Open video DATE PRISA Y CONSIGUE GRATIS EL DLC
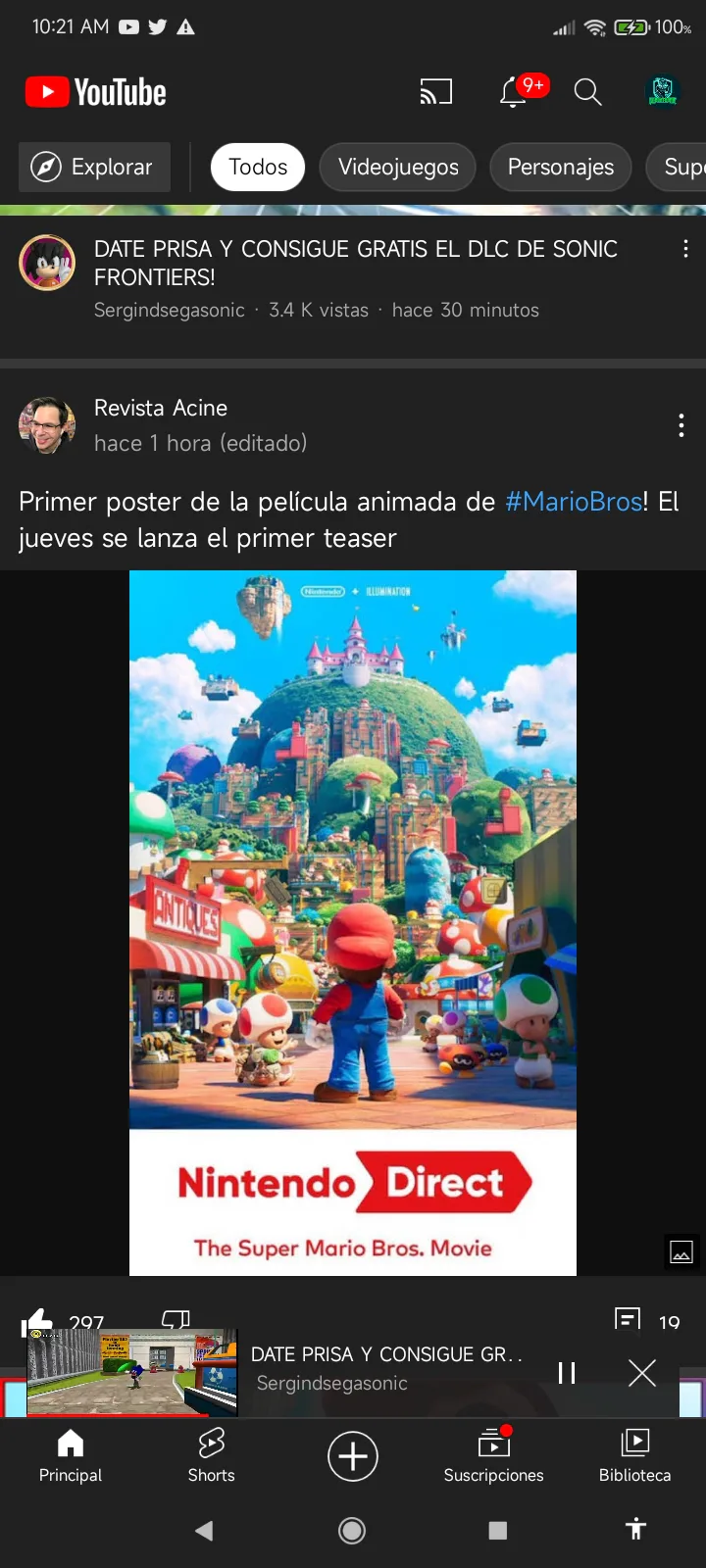706x1568 pixels. click(356, 263)
